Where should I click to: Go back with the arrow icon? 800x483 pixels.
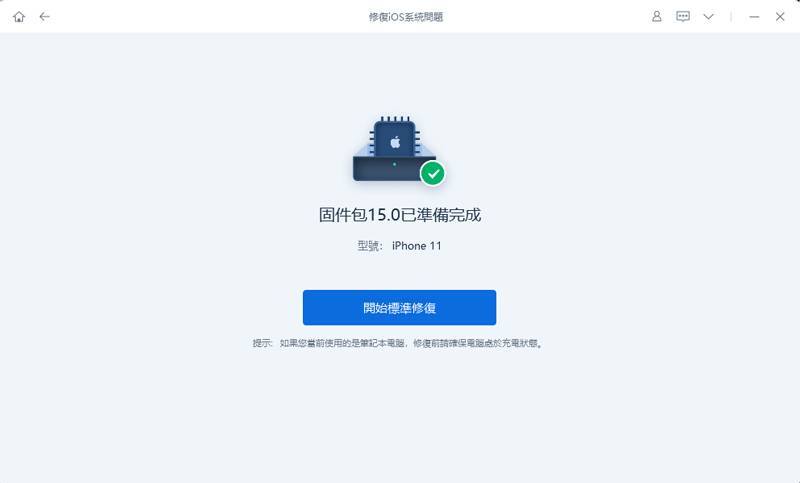(x=44, y=17)
